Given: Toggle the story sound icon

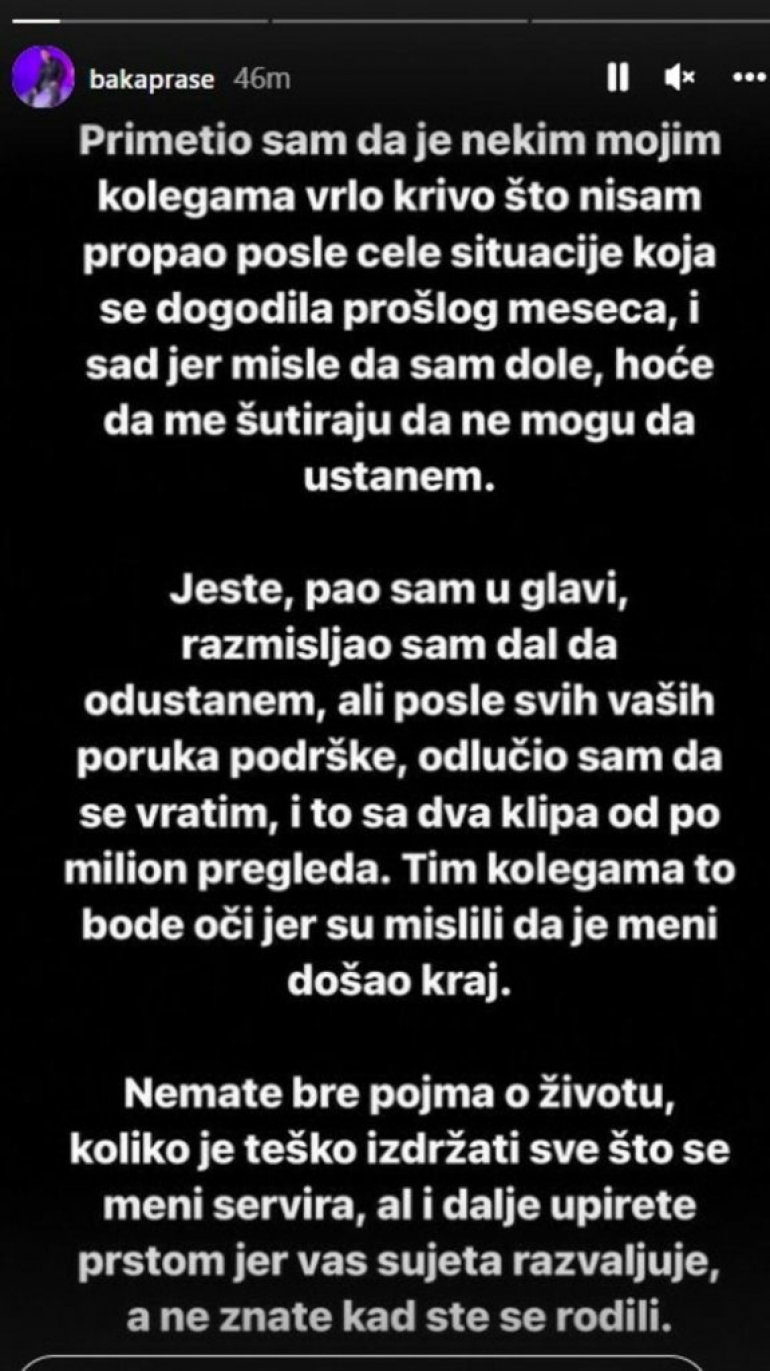Looking at the screenshot, I should 679,77.
